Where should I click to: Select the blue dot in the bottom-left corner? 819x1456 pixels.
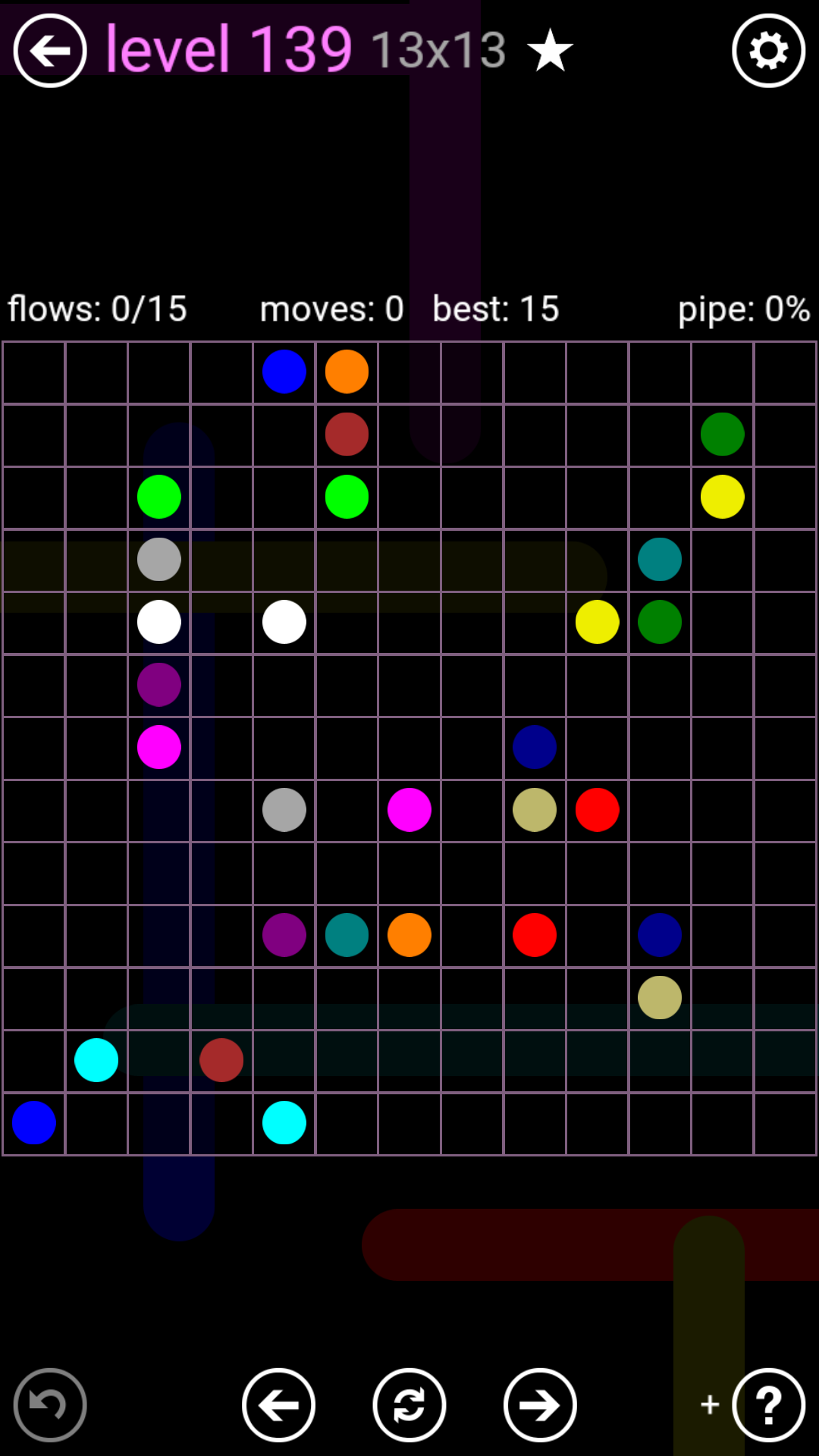(x=34, y=1122)
